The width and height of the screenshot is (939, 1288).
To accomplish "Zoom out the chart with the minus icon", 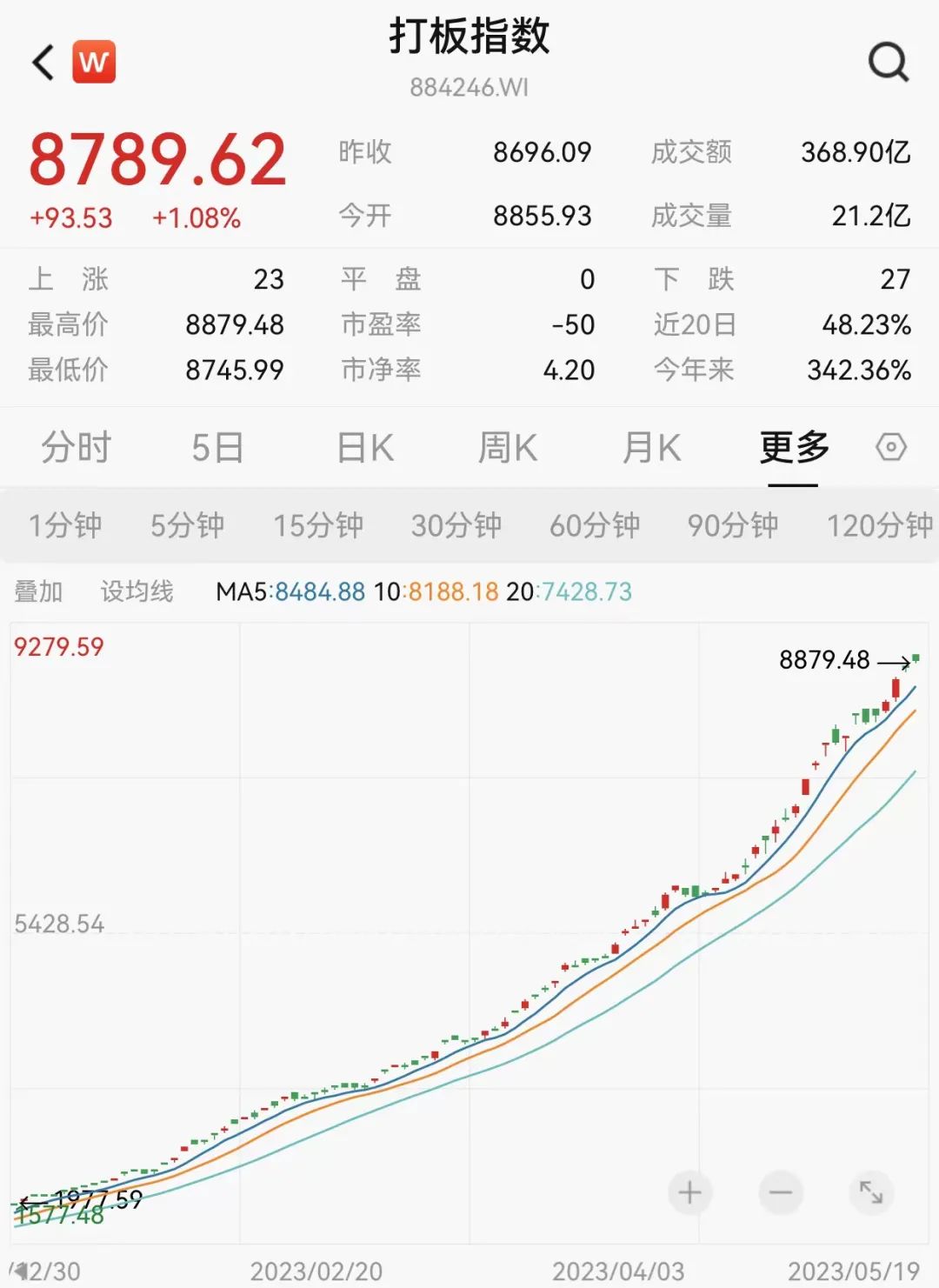I will pos(778,1192).
